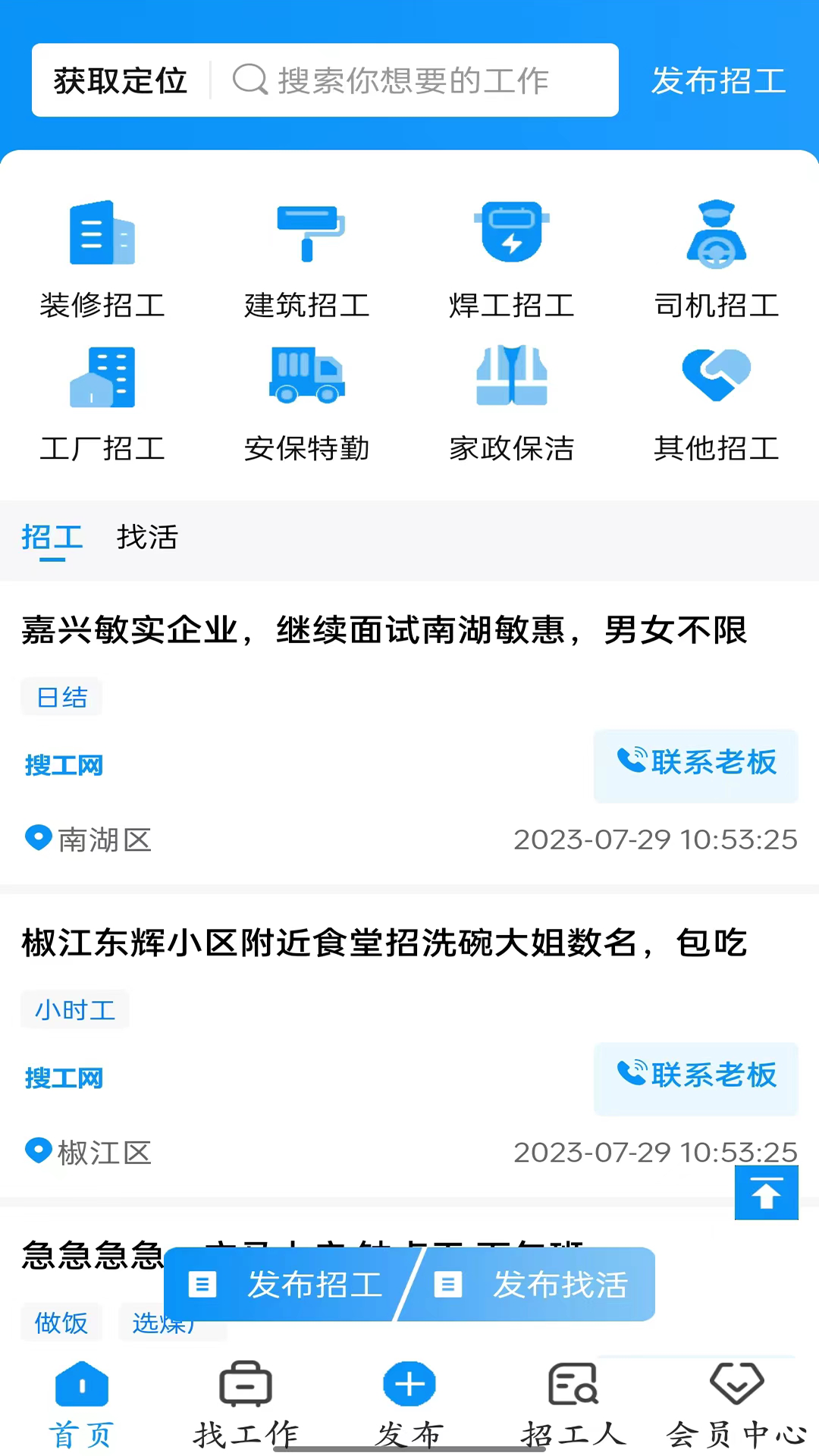Image resolution: width=819 pixels, height=1456 pixels.
Task: Tap the 获取定位 location button
Action: click(x=120, y=80)
